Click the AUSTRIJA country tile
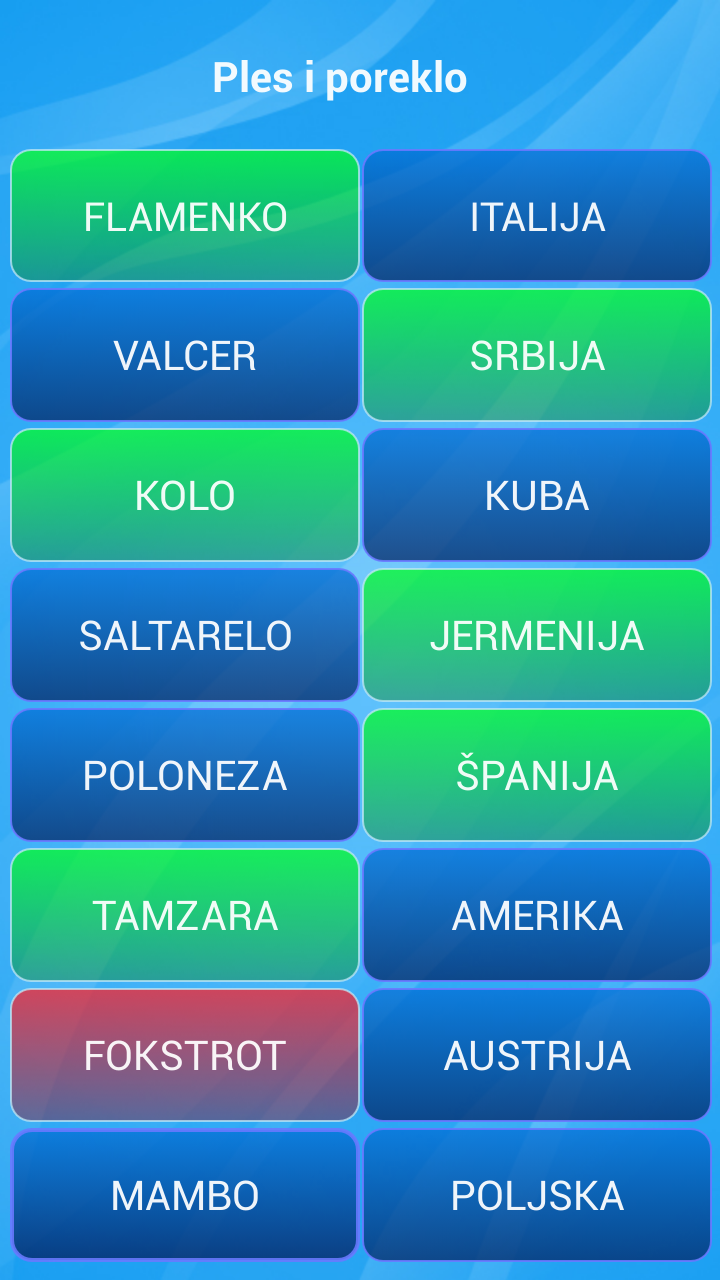The width and height of the screenshot is (720, 1280). [537, 1054]
